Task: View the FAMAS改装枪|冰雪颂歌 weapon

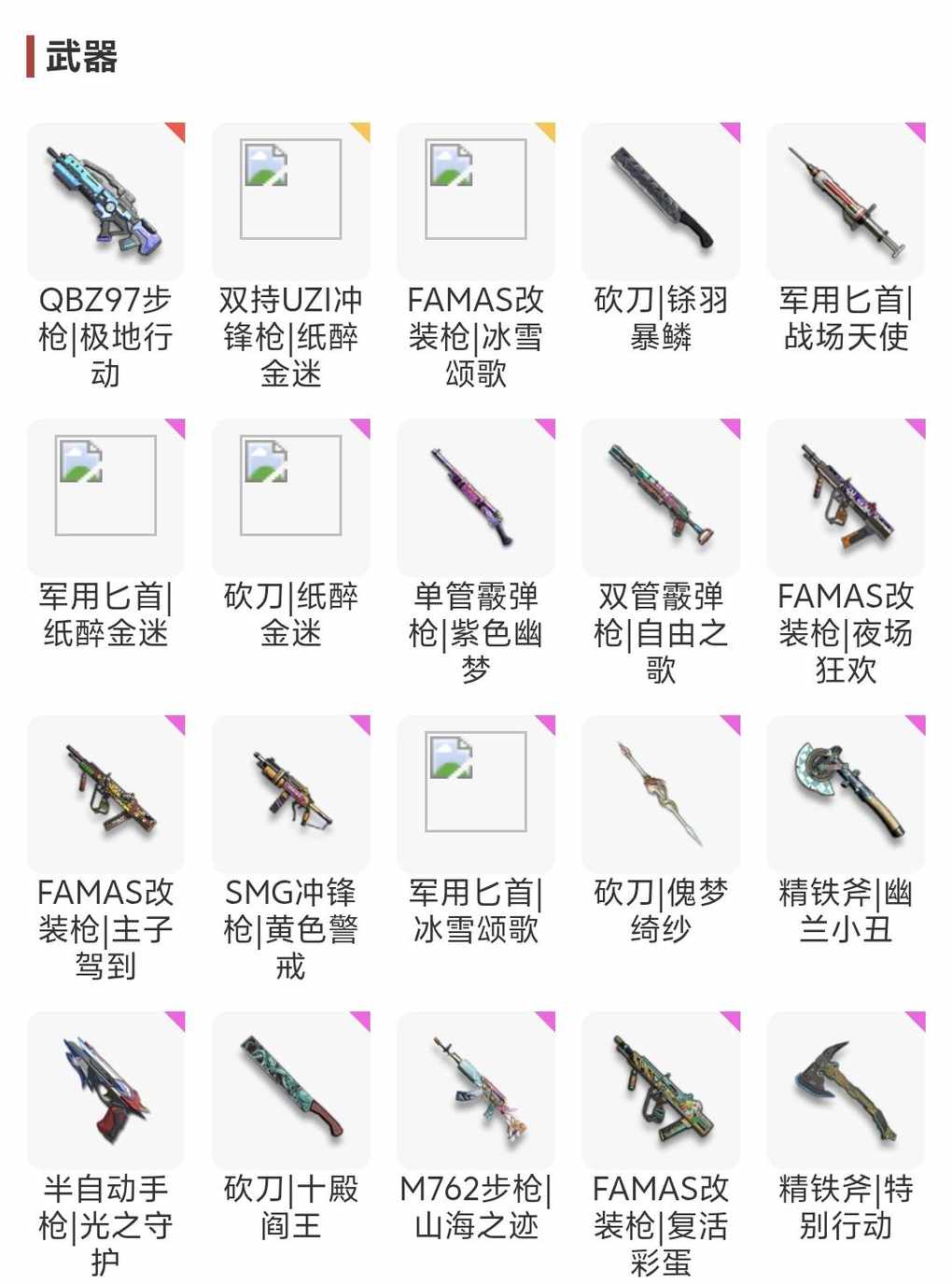Action: point(475,202)
